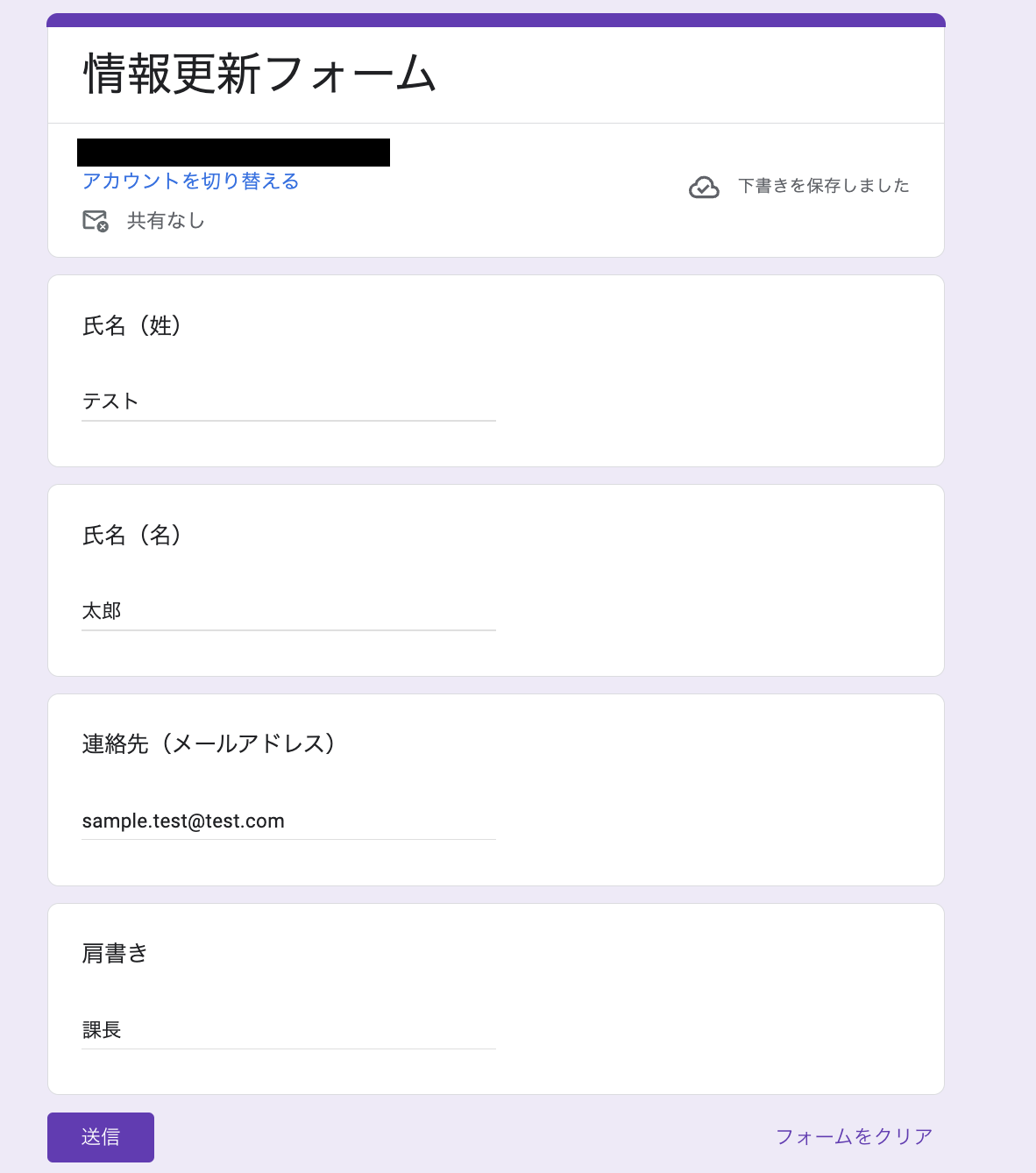Tap アカウントを切り替える link
The height and width of the screenshot is (1173, 1036).
point(190,181)
